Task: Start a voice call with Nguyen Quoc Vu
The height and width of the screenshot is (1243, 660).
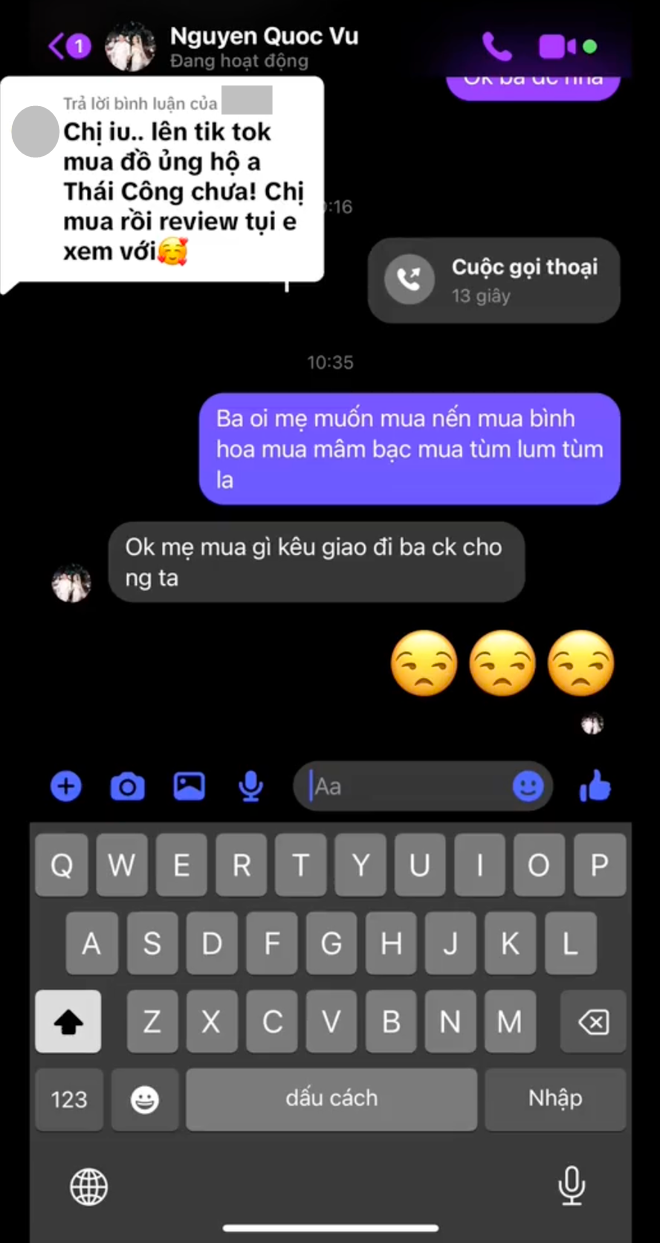Action: [496, 45]
